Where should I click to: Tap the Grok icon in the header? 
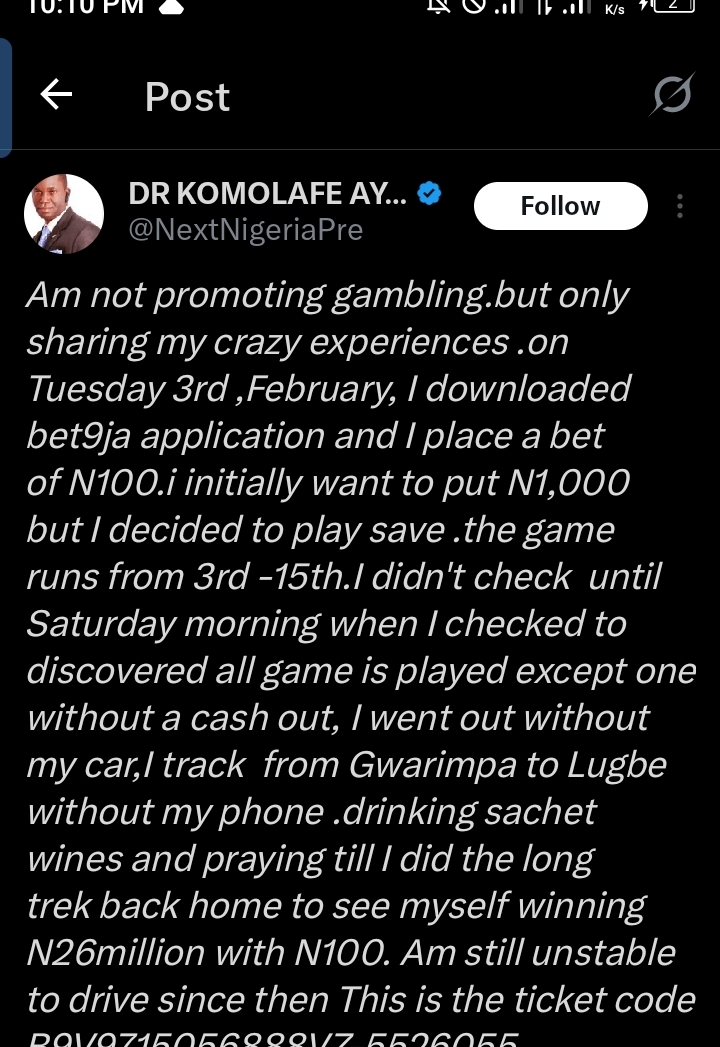(672, 96)
